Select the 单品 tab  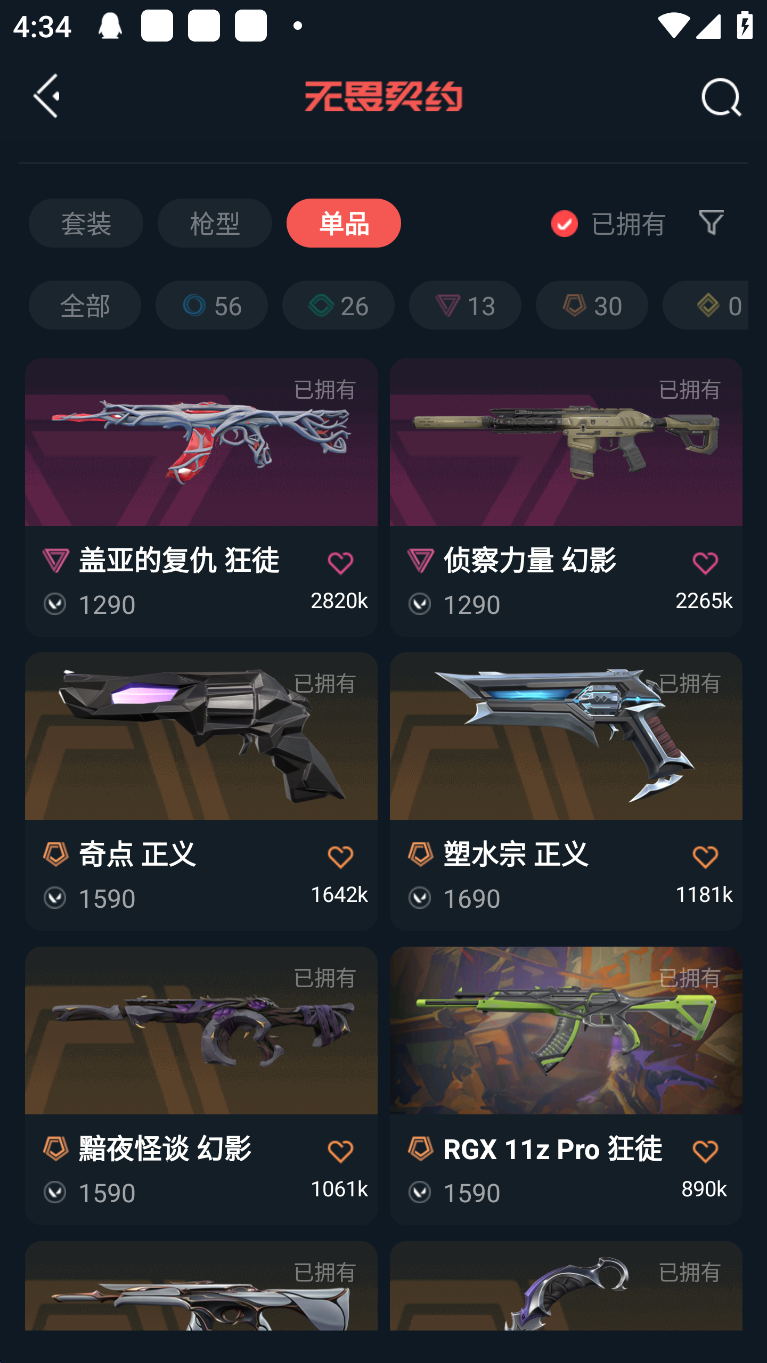click(343, 223)
